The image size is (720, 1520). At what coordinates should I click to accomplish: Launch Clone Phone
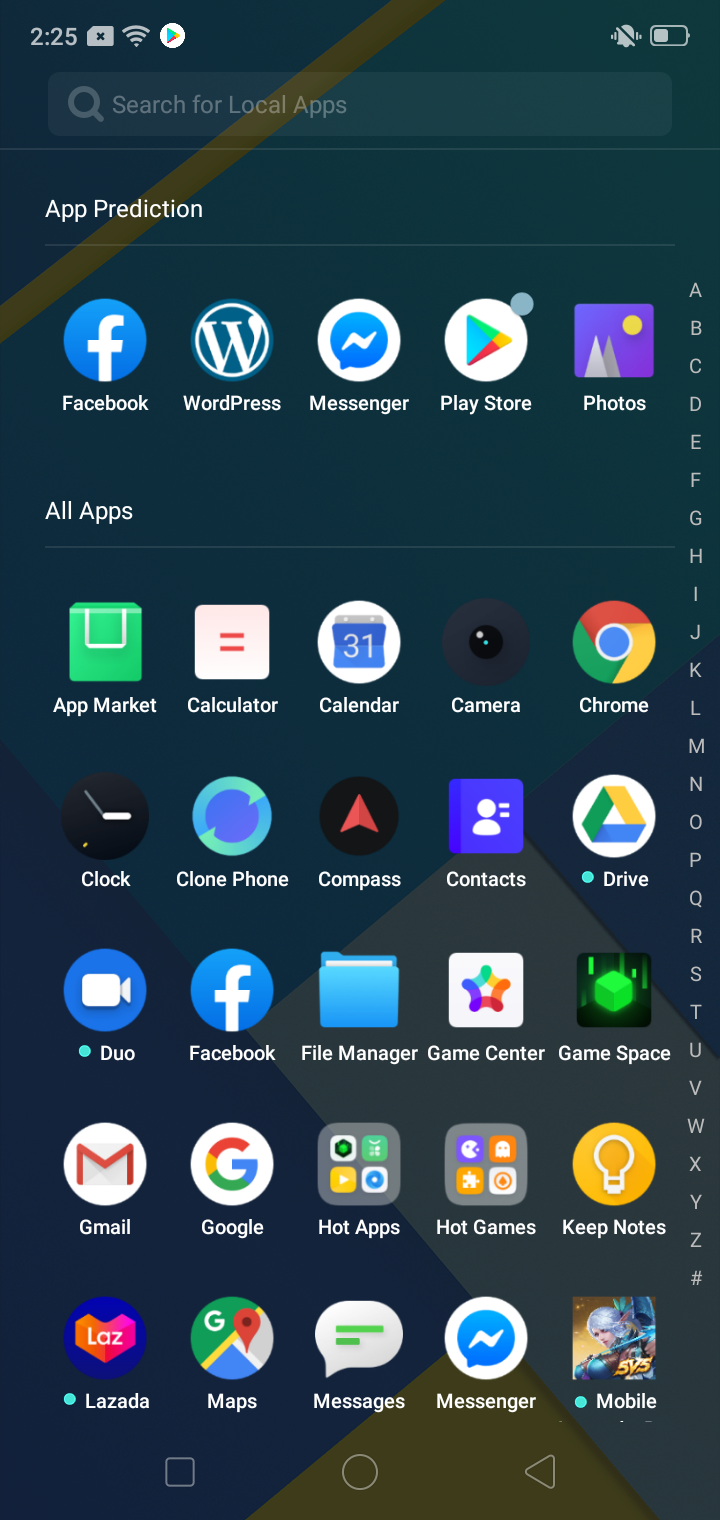tap(232, 817)
